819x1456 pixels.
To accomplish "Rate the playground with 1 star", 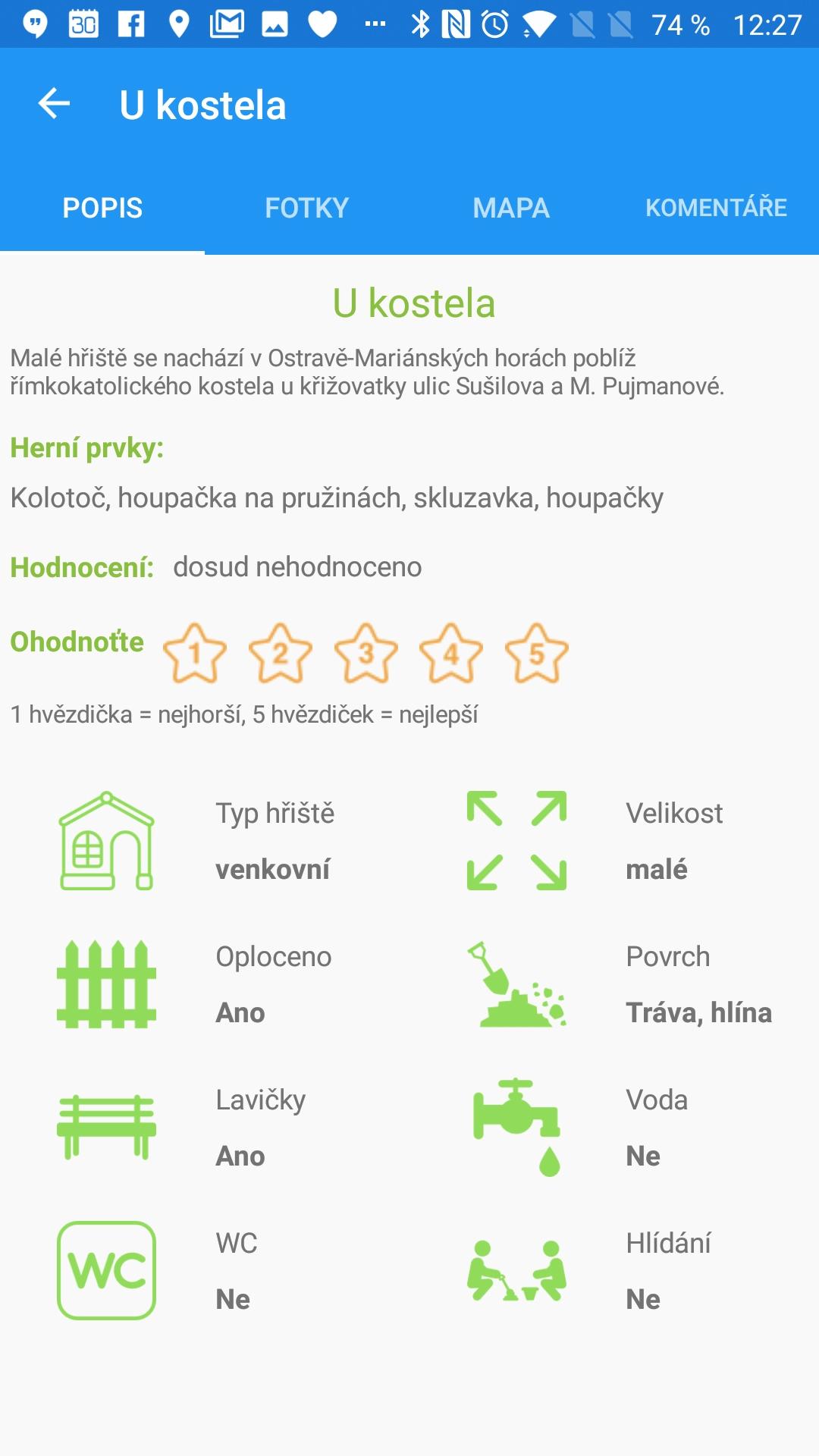I will click(x=195, y=653).
